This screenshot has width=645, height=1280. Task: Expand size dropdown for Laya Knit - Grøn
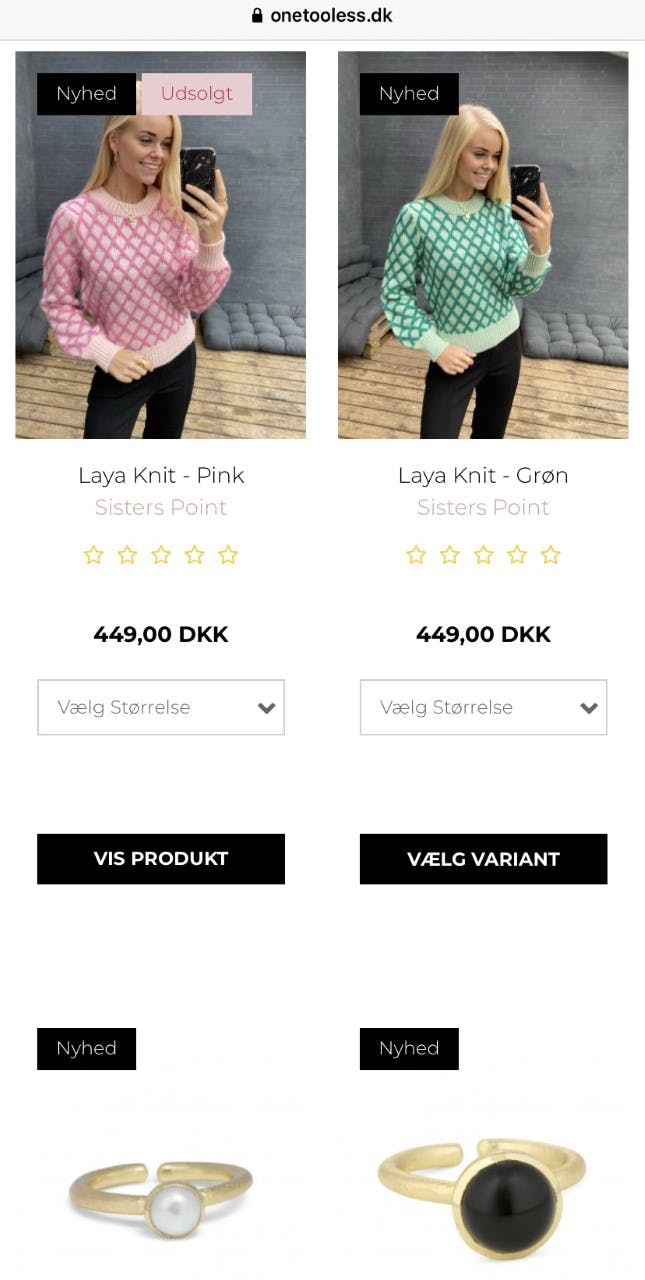click(483, 707)
